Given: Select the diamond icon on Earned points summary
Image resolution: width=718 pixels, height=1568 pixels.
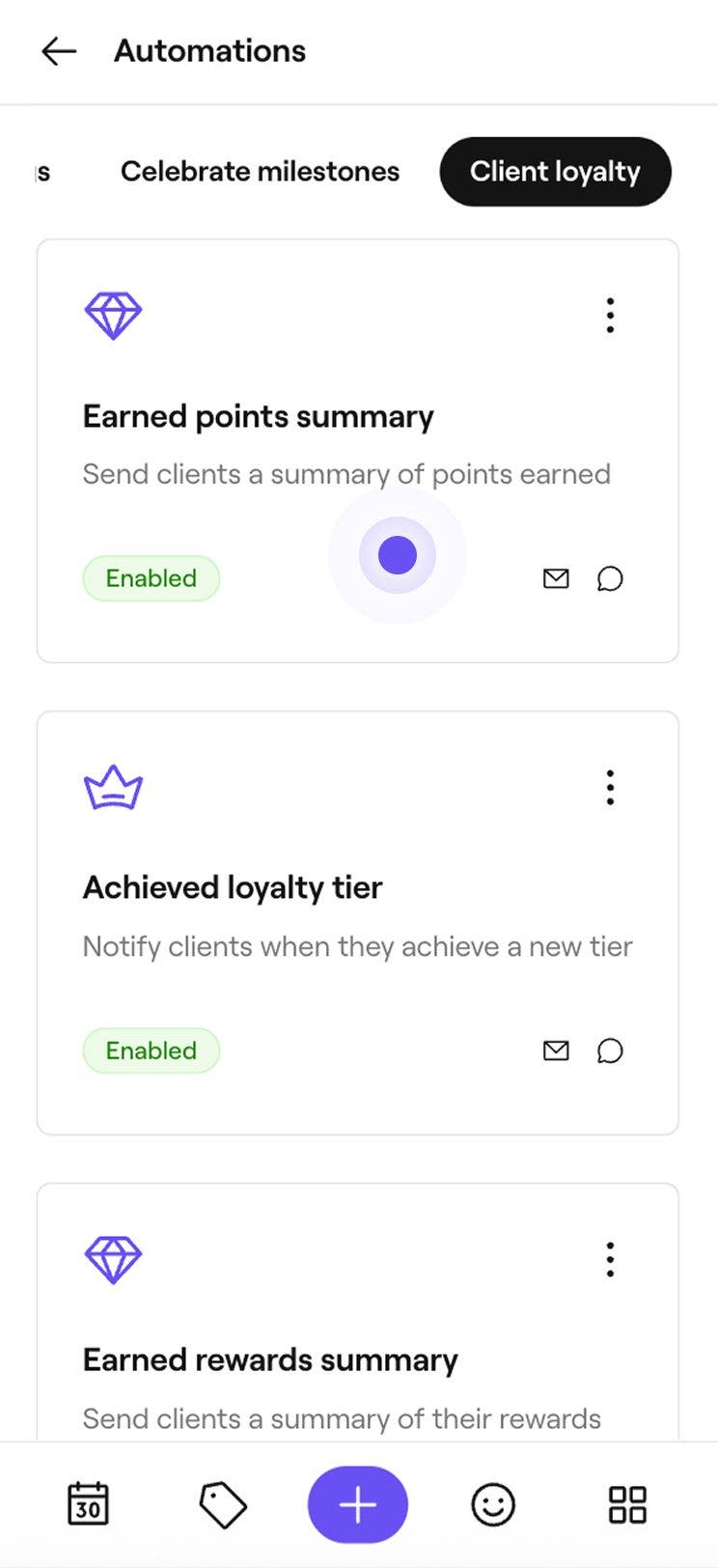Looking at the screenshot, I should point(113,315).
